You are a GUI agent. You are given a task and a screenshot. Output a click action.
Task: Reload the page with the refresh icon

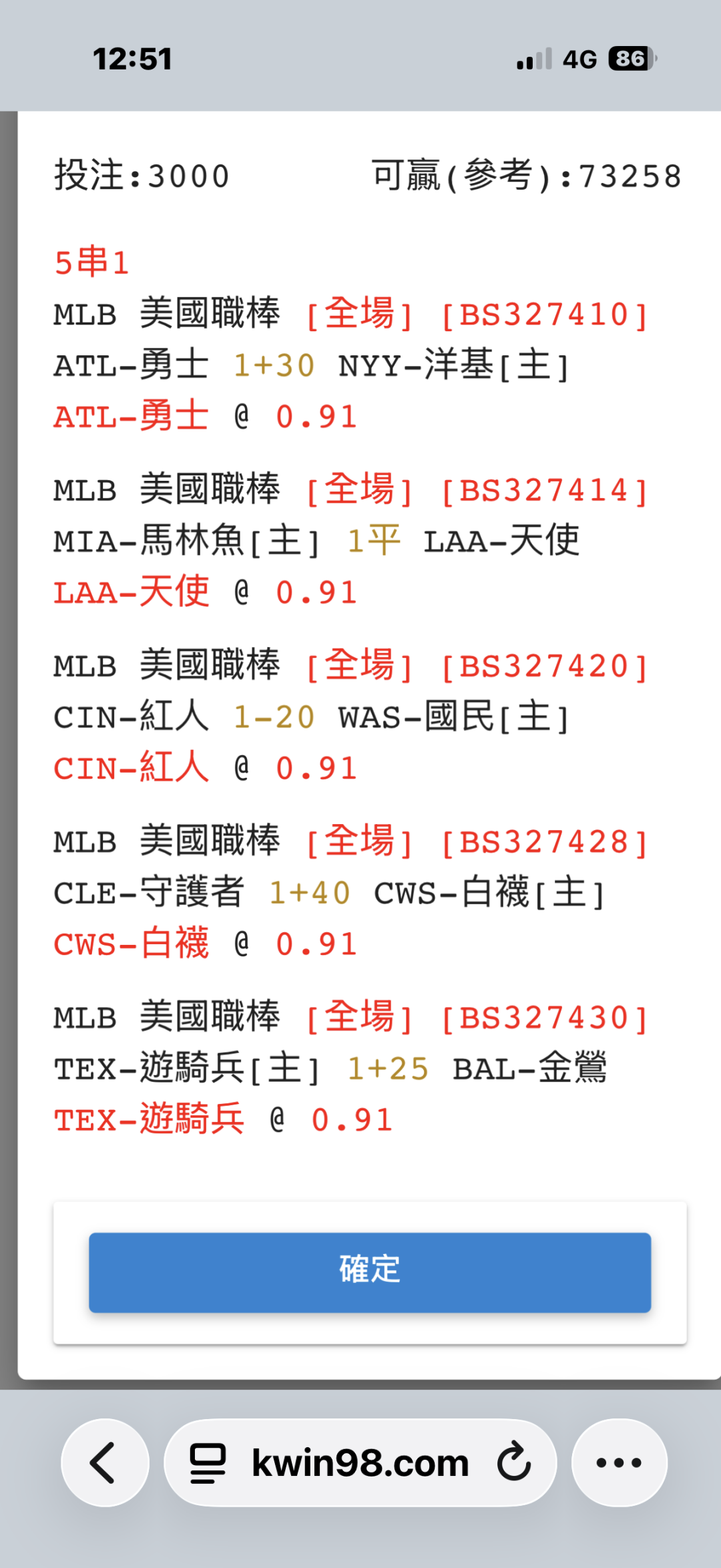[514, 1462]
